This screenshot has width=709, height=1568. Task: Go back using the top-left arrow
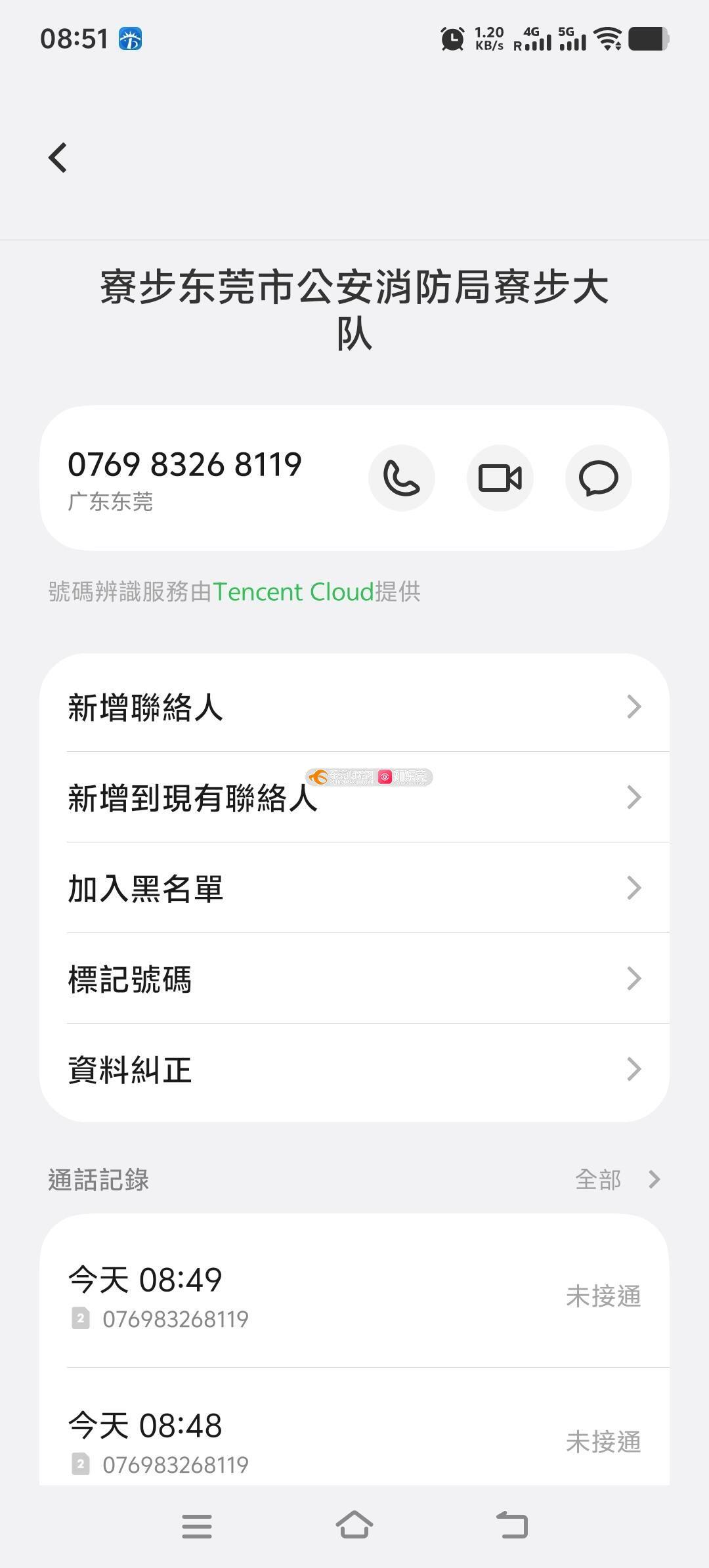pyautogui.click(x=58, y=158)
